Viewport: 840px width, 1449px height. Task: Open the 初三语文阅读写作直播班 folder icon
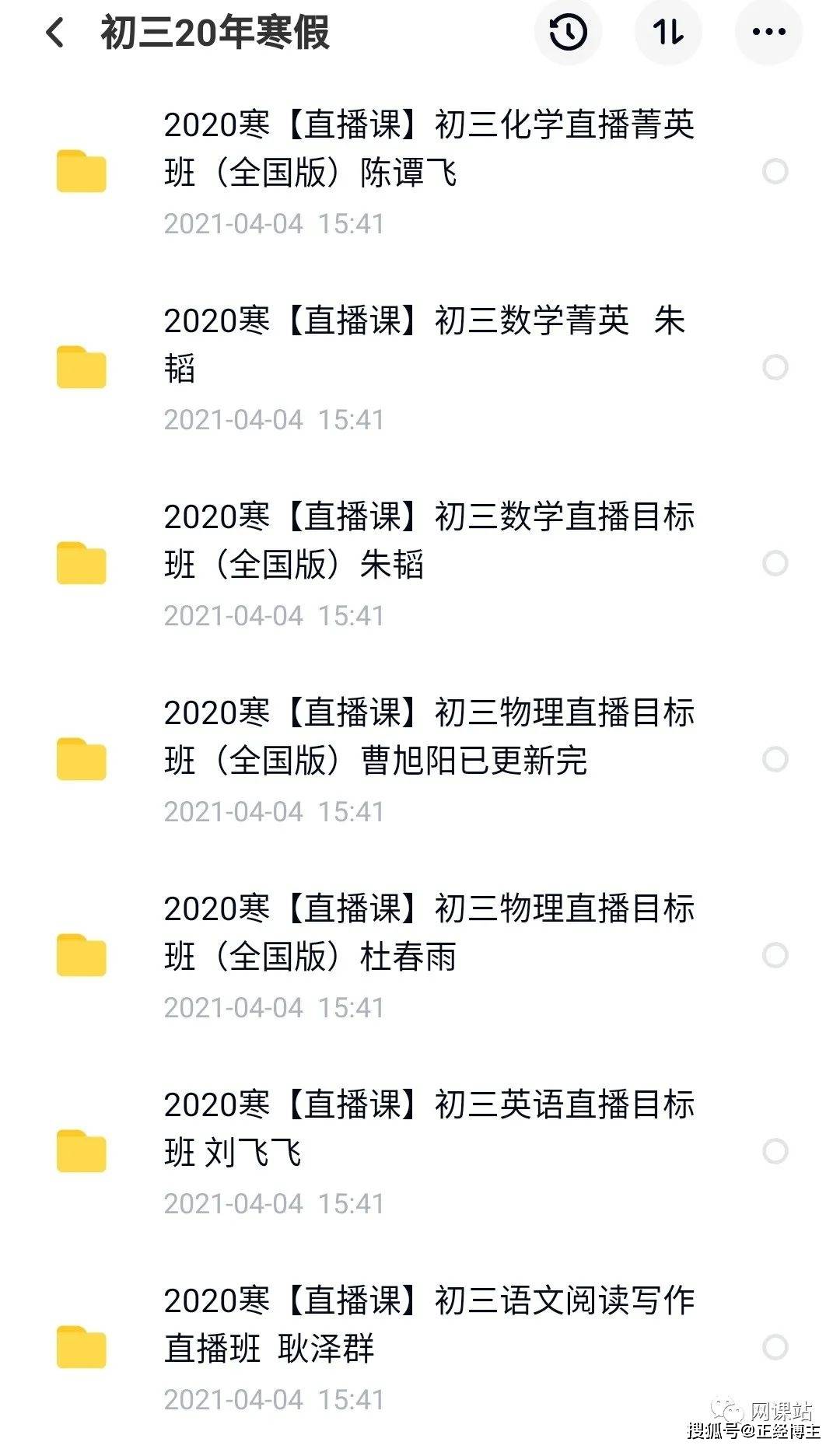click(x=82, y=1344)
